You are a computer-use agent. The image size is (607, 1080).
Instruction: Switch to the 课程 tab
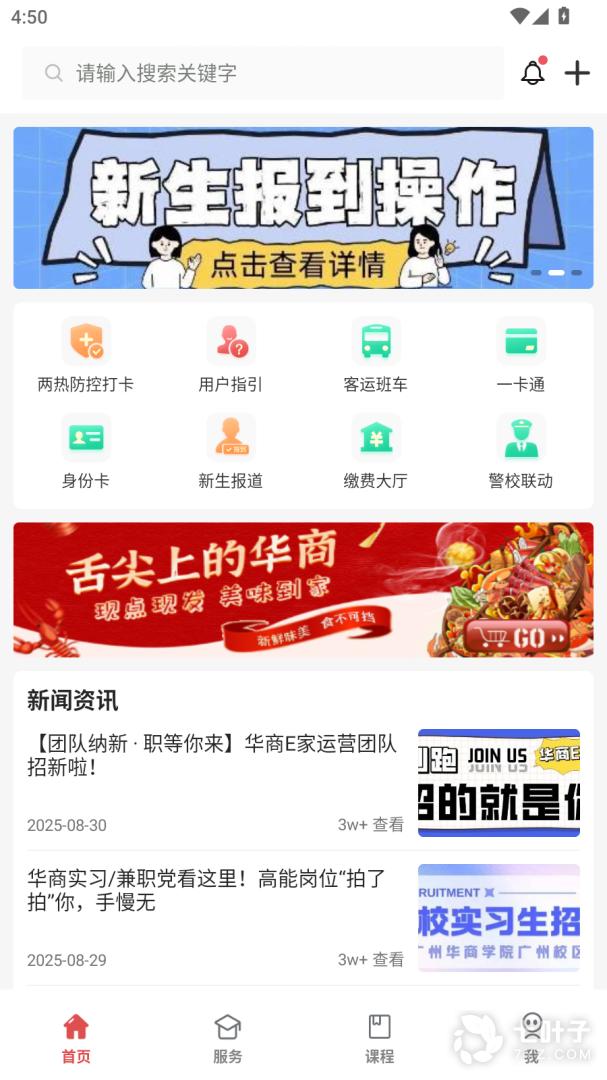tap(380, 1038)
